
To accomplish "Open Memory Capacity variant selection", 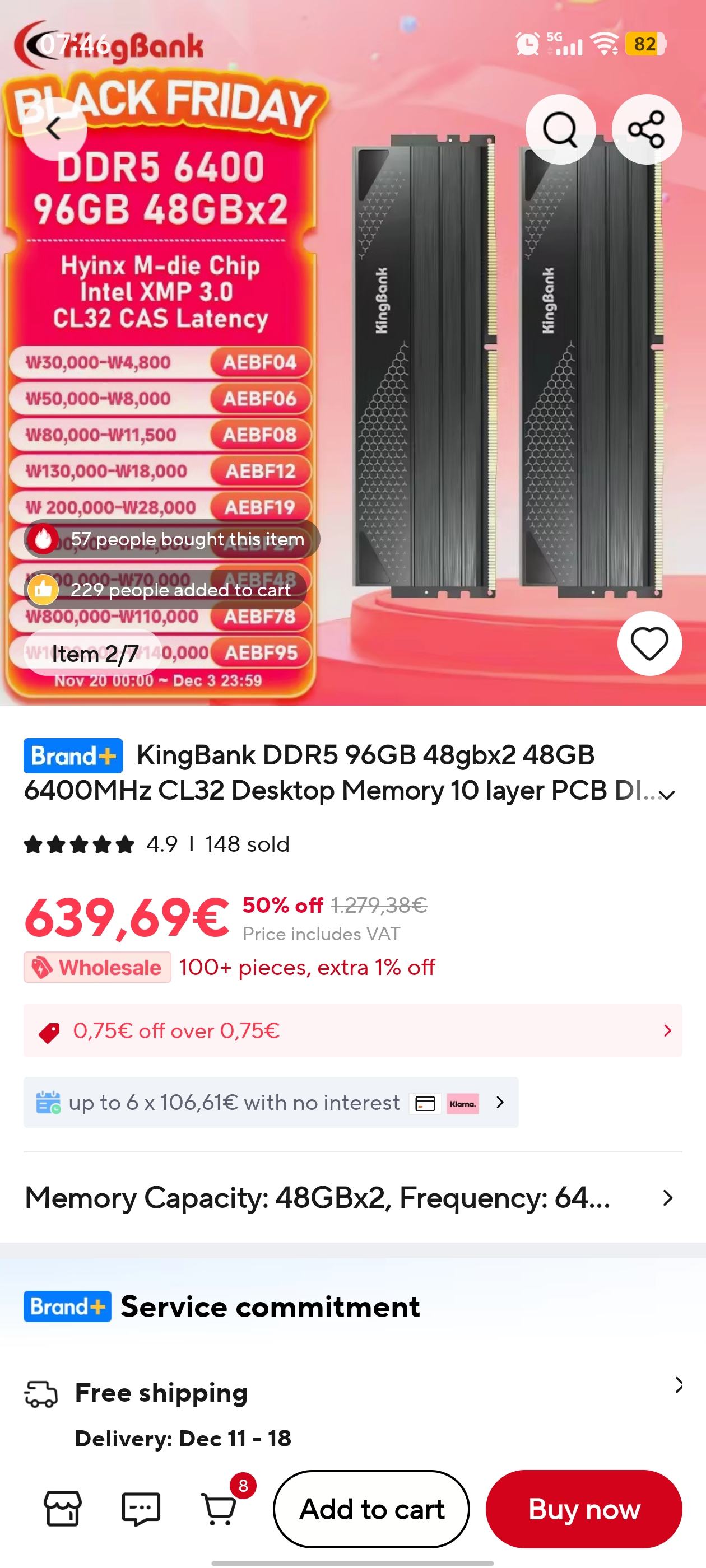I will [352, 1197].
